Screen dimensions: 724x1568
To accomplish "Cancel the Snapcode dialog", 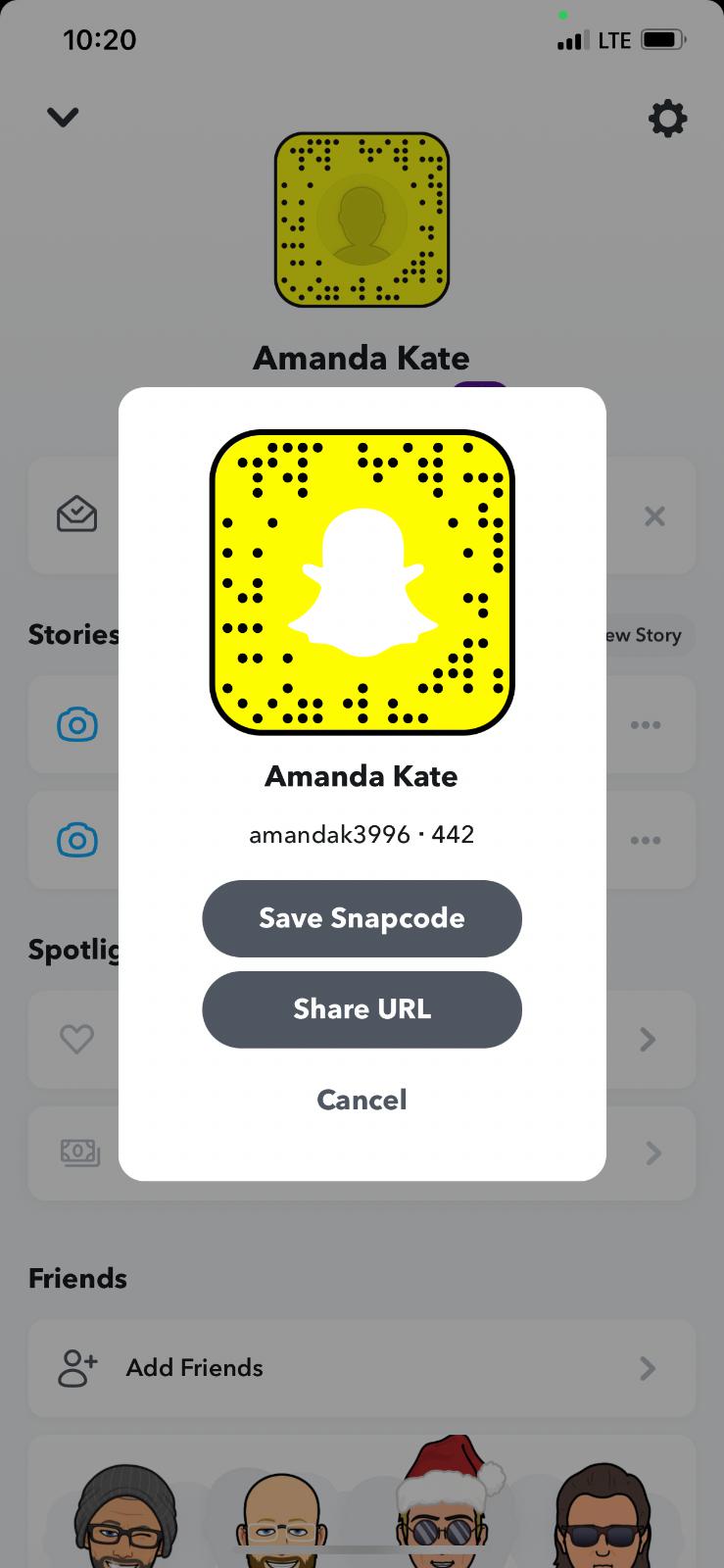I will click(362, 1100).
